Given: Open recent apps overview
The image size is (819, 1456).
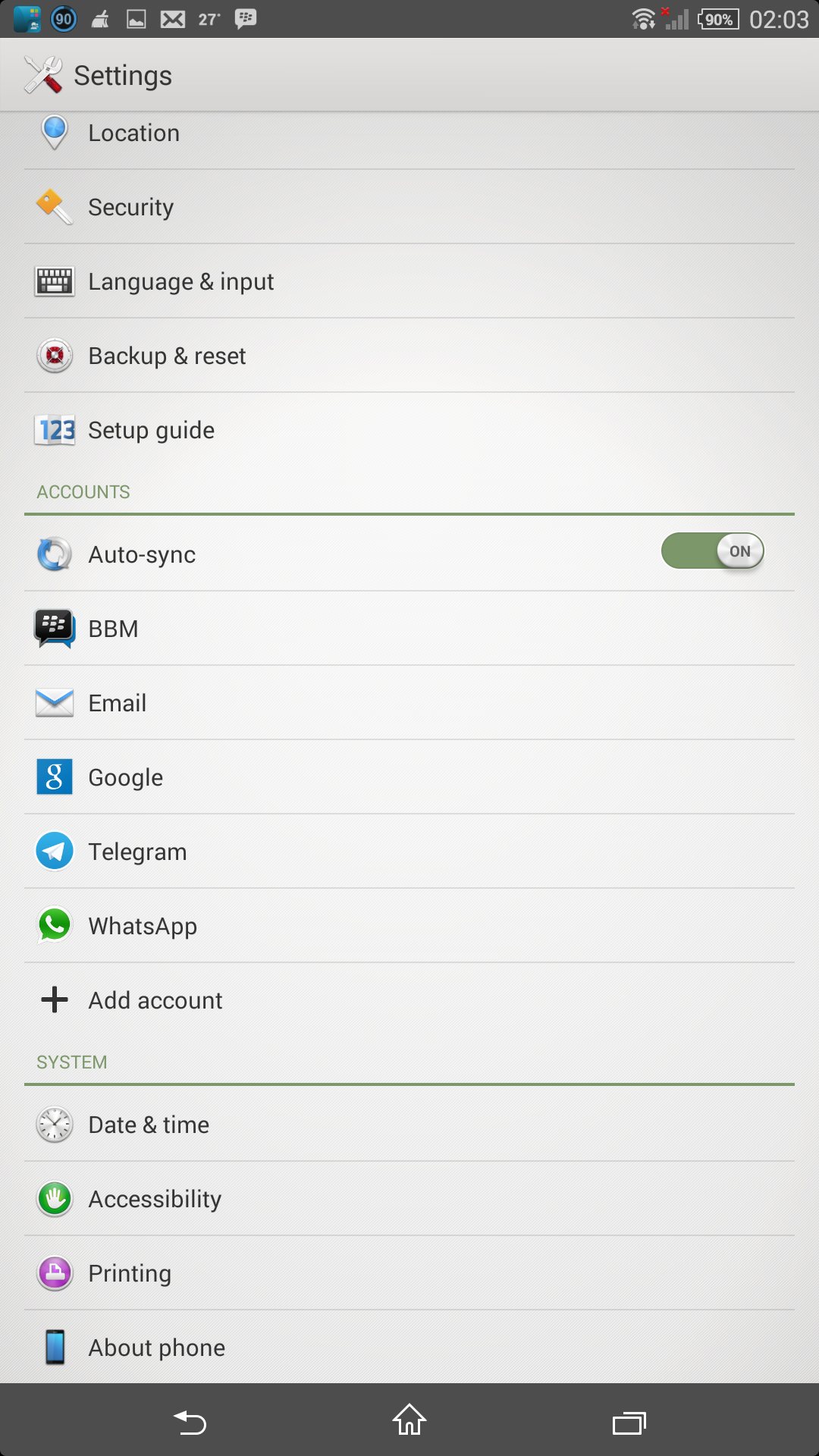Looking at the screenshot, I should 629,1422.
